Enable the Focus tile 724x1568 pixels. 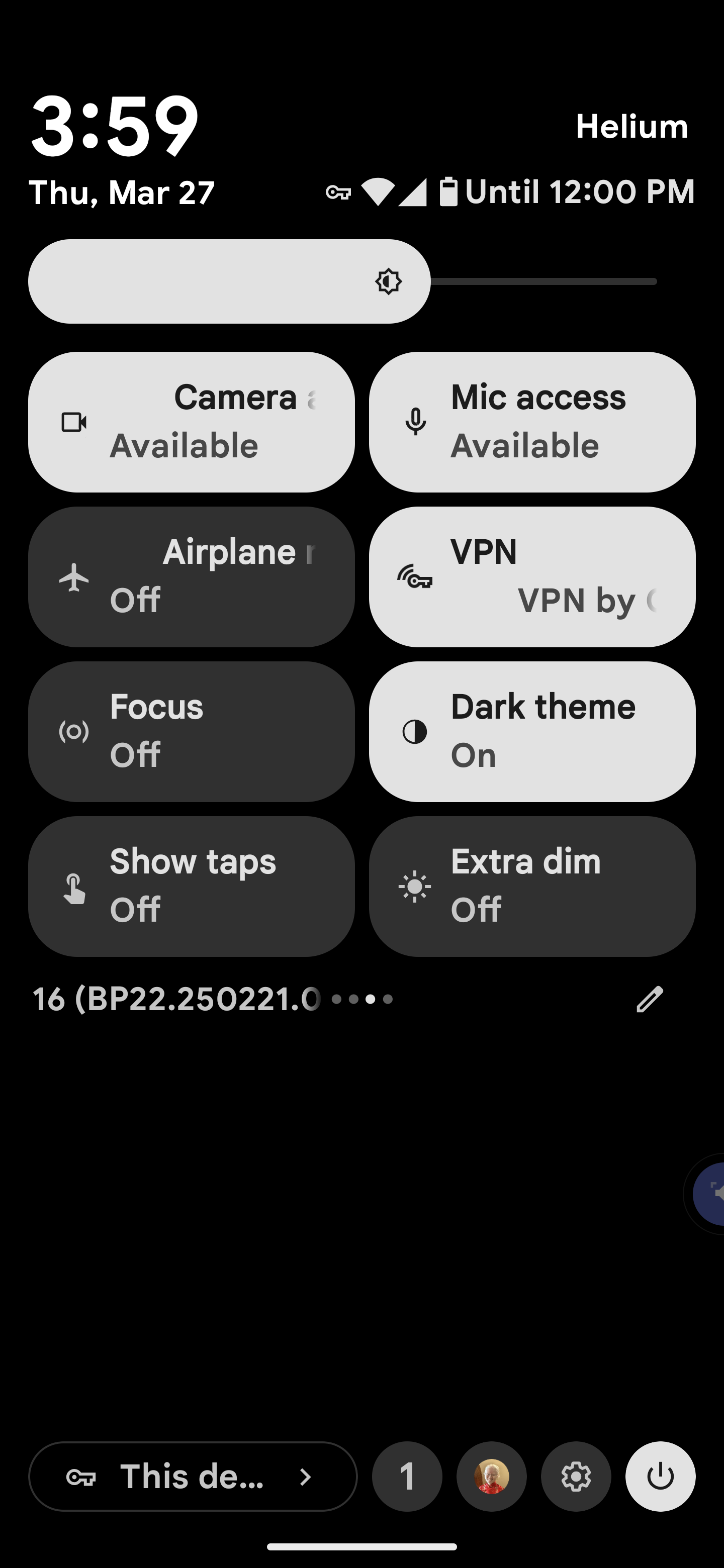pyautogui.click(x=191, y=731)
